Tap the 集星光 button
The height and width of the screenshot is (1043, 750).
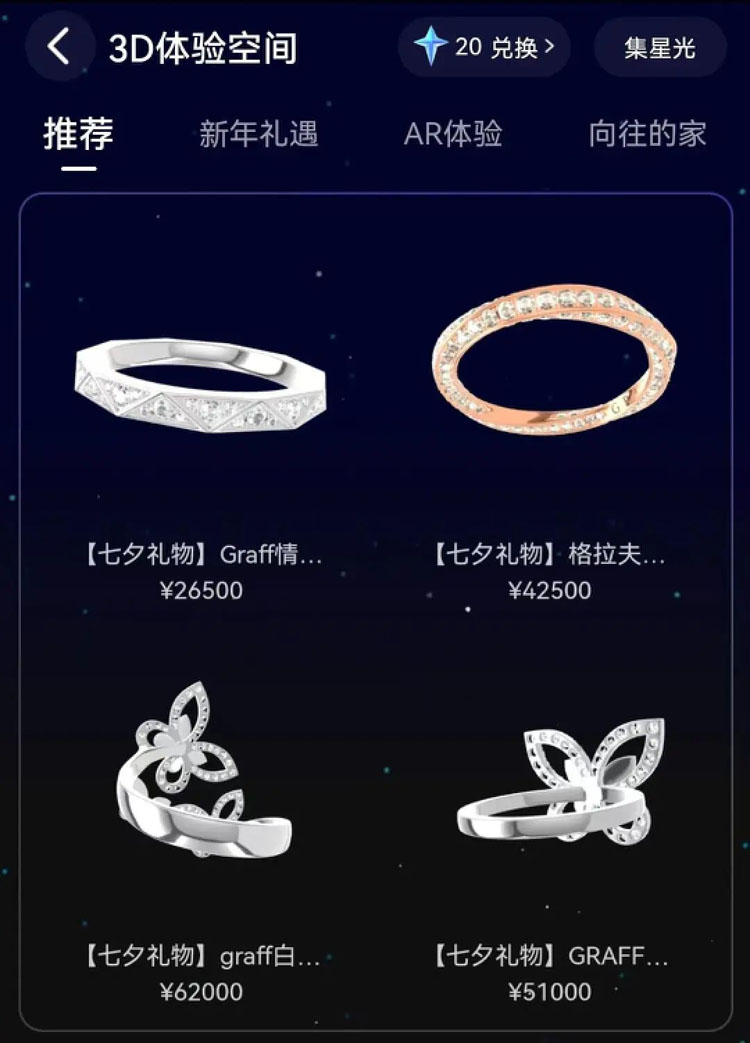660,48
